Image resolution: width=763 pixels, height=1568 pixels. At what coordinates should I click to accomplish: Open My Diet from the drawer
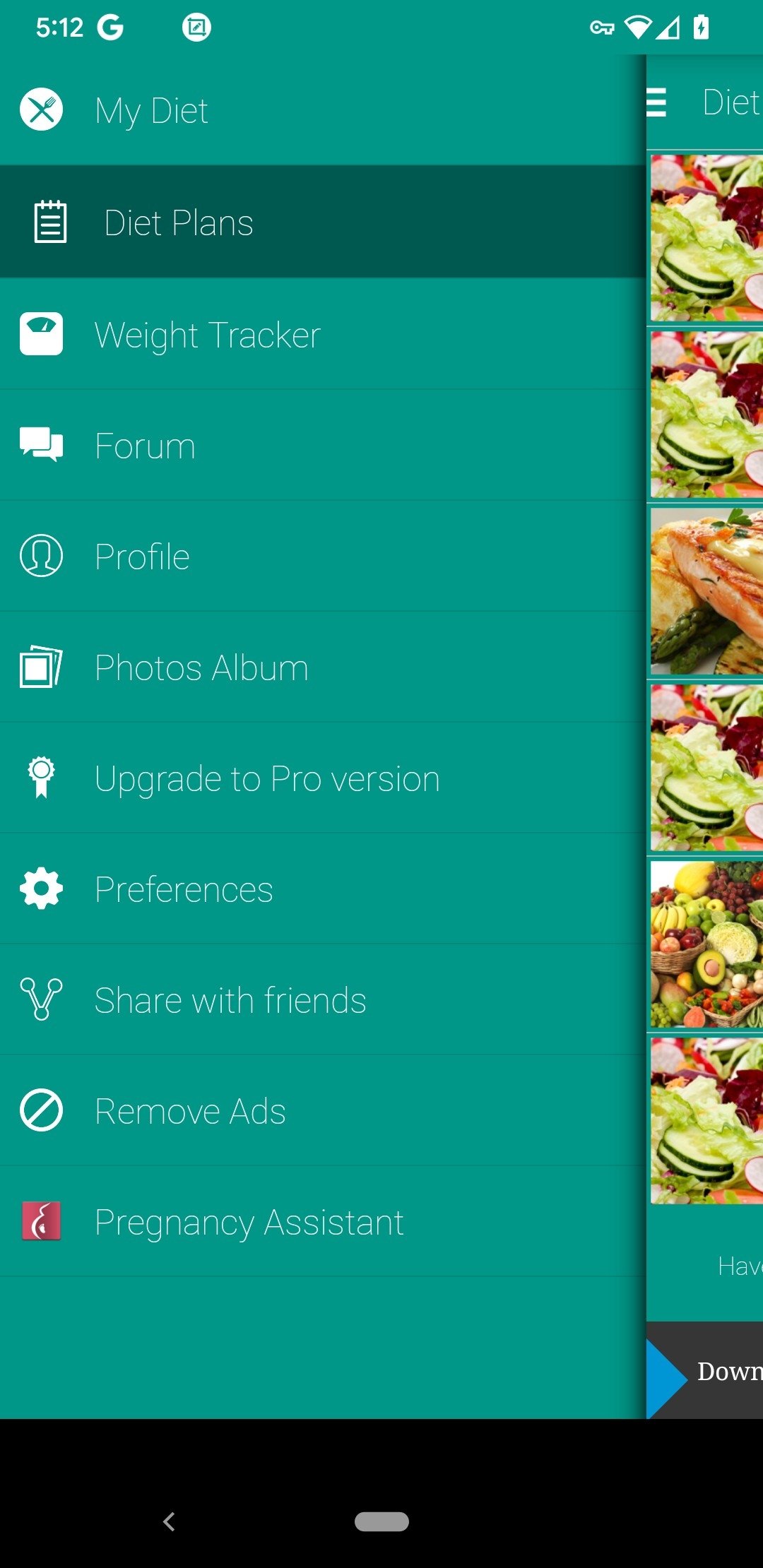(323, 110)
